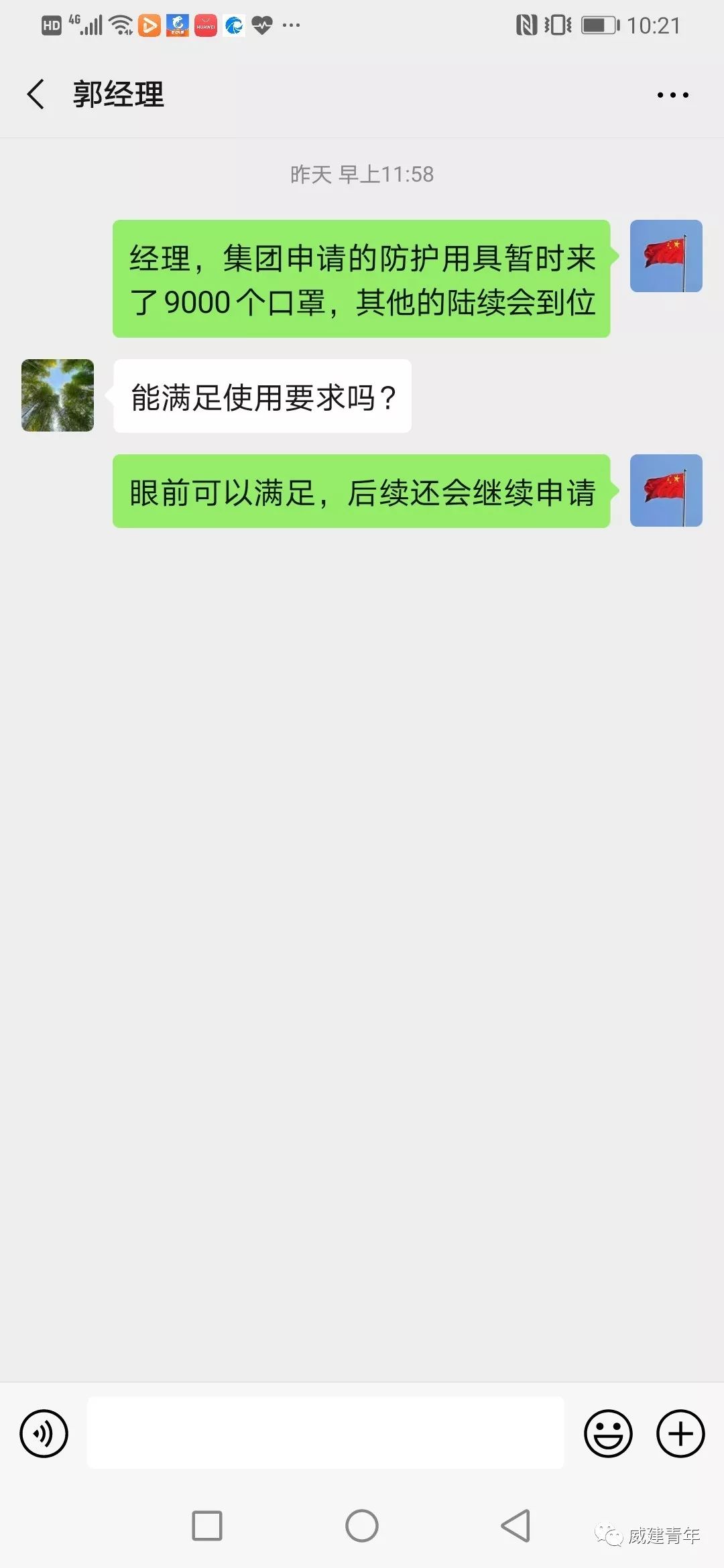Tap the system home button
Image resolution: width=724 pixels, height=1568 pixels.
(x=362, y=1526)
